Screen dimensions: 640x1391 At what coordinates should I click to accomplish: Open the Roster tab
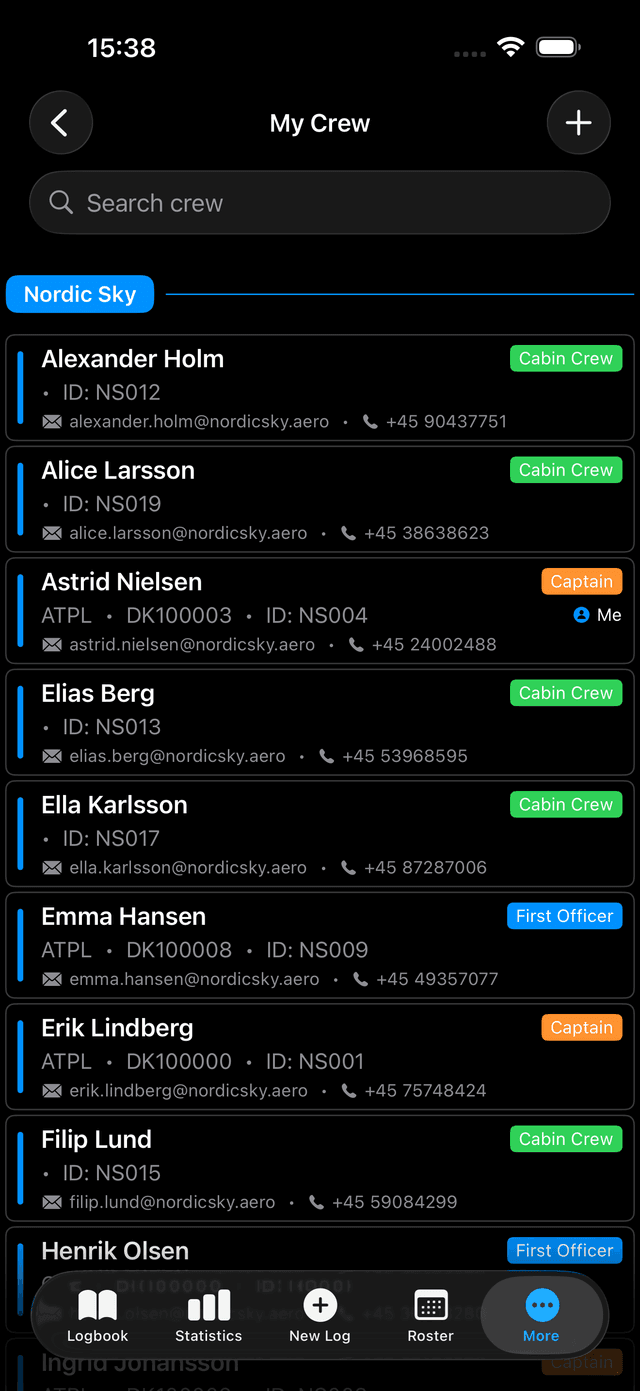click(431, 1316)
